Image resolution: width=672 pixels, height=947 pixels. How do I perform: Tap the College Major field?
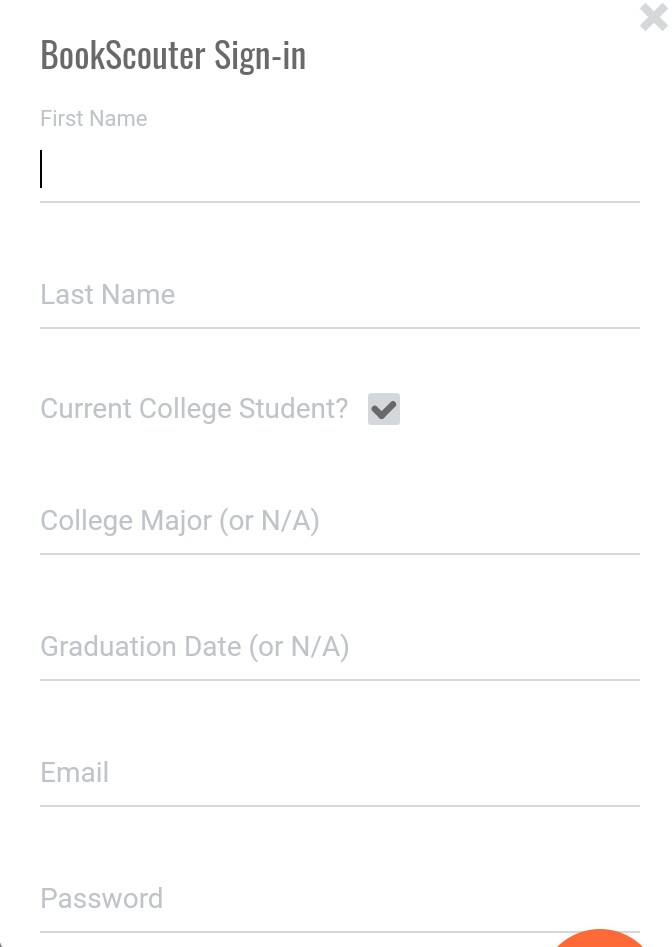tap(339, 521)
